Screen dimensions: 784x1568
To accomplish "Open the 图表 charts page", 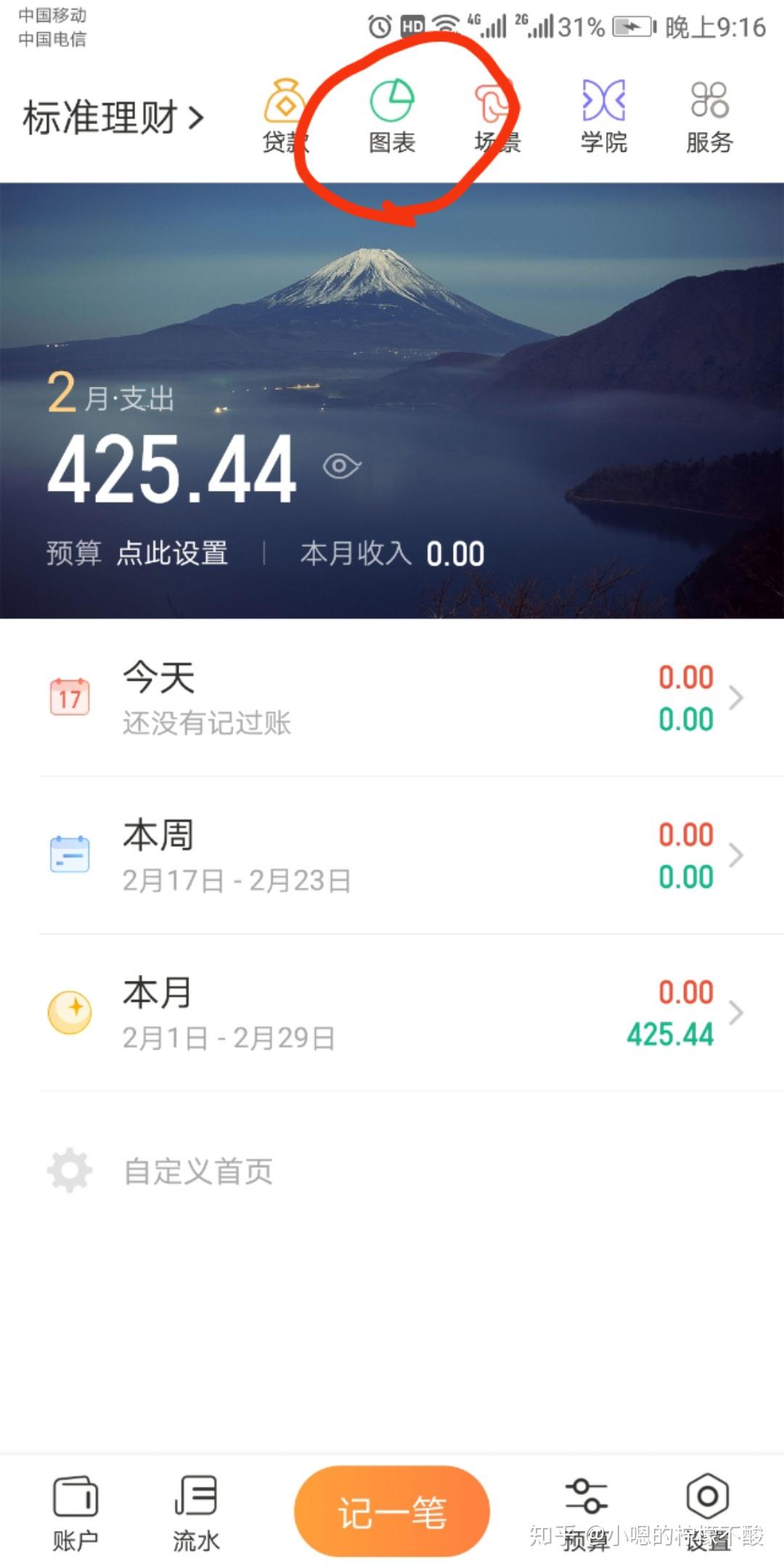I will coord(392,116).
